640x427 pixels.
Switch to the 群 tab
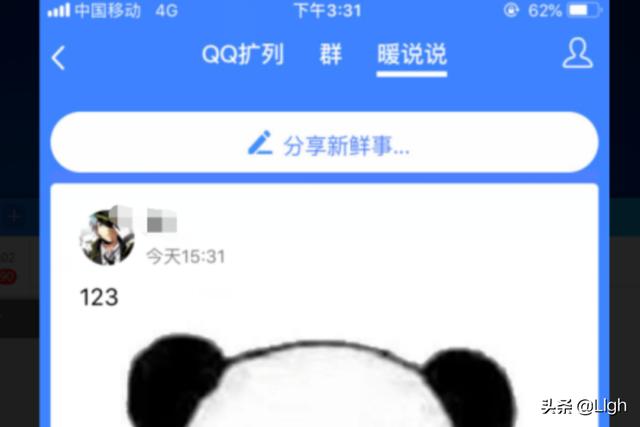click(x=330, y=54)
